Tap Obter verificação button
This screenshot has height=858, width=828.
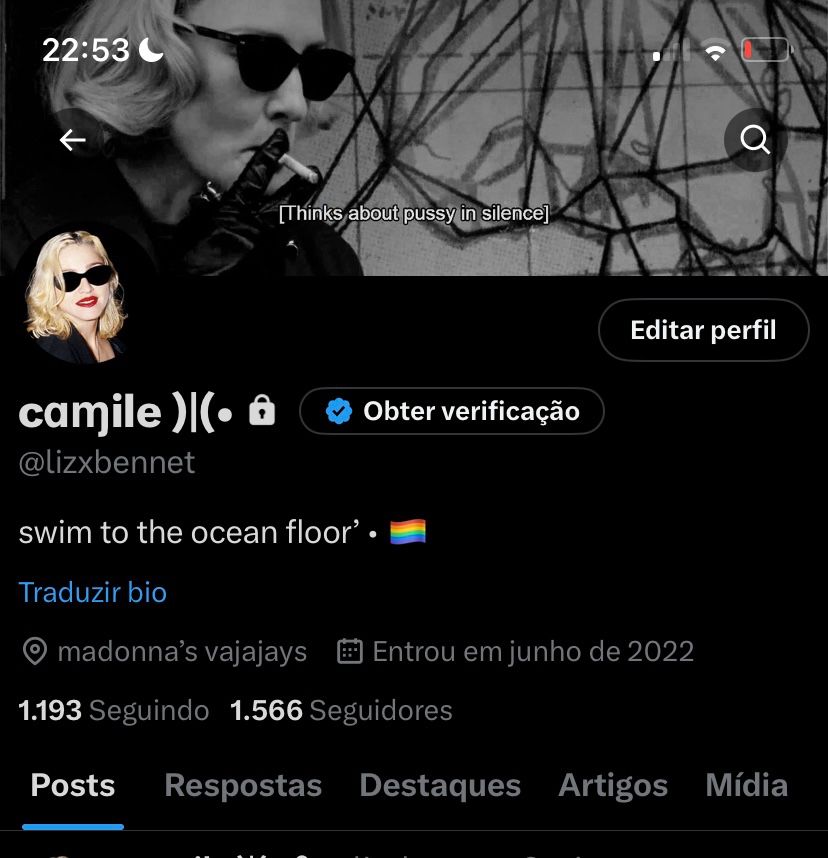(x=452, y=411)
